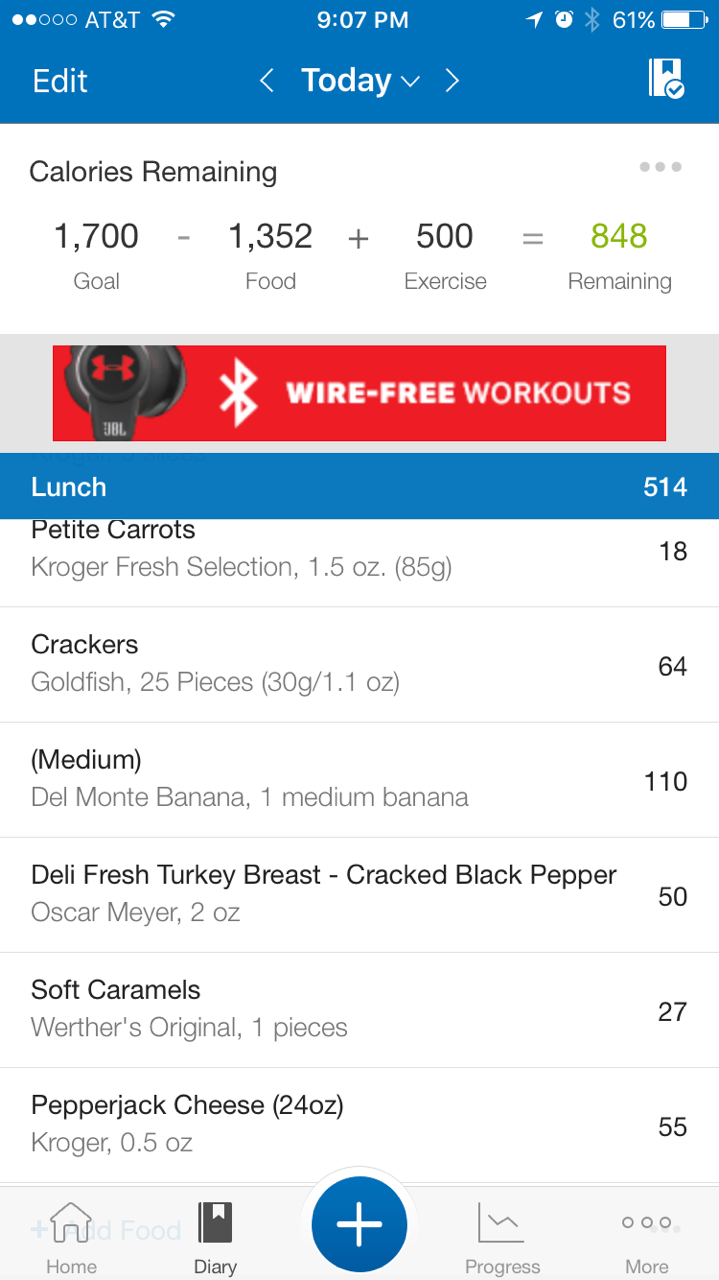Open Calories Remaining options menu
Viewport: 719px width, 1280px height.
pyautogui.click(x=660, y=167)
